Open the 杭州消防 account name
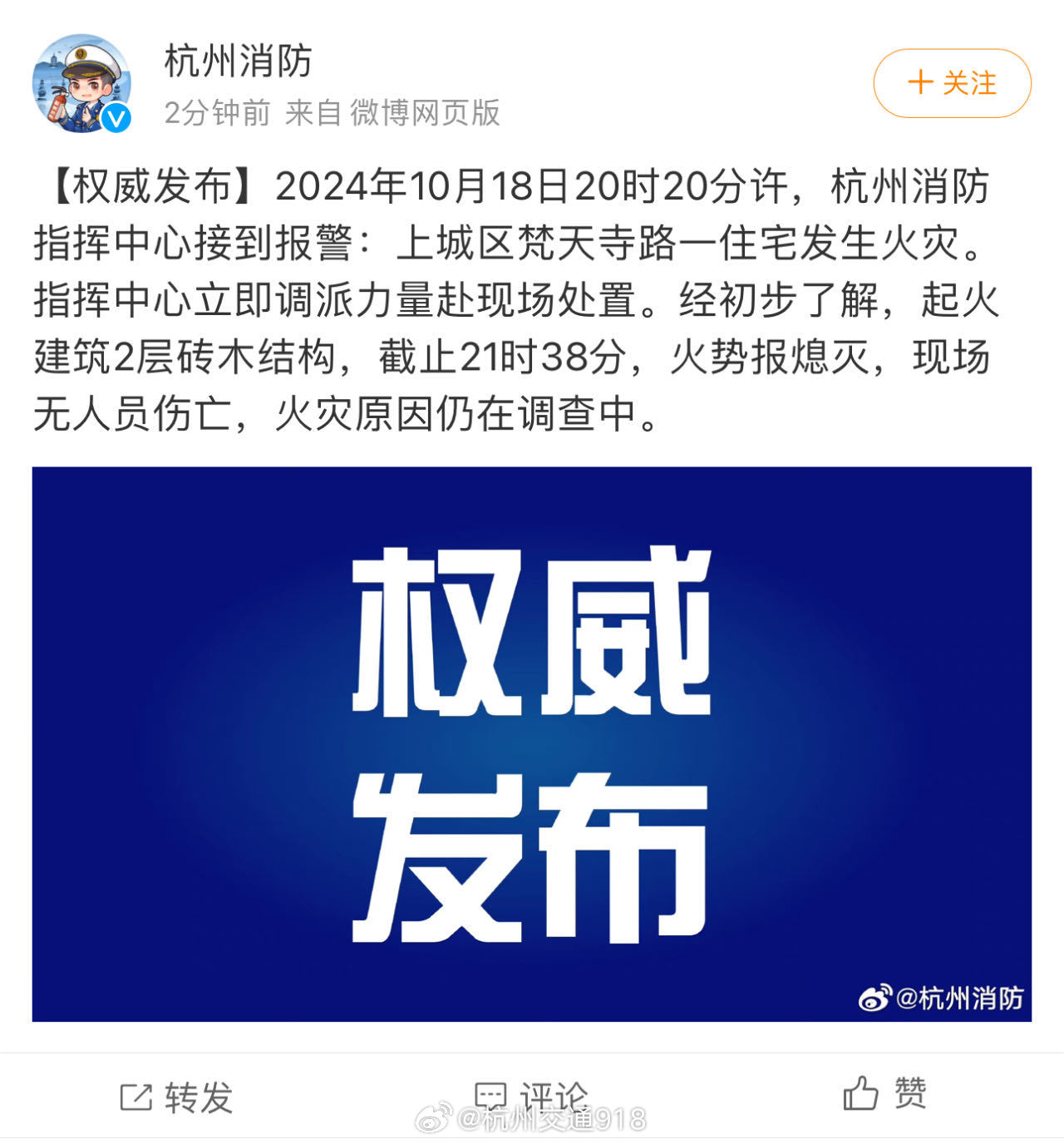The image size is (1064, 1144). point(238,62)
